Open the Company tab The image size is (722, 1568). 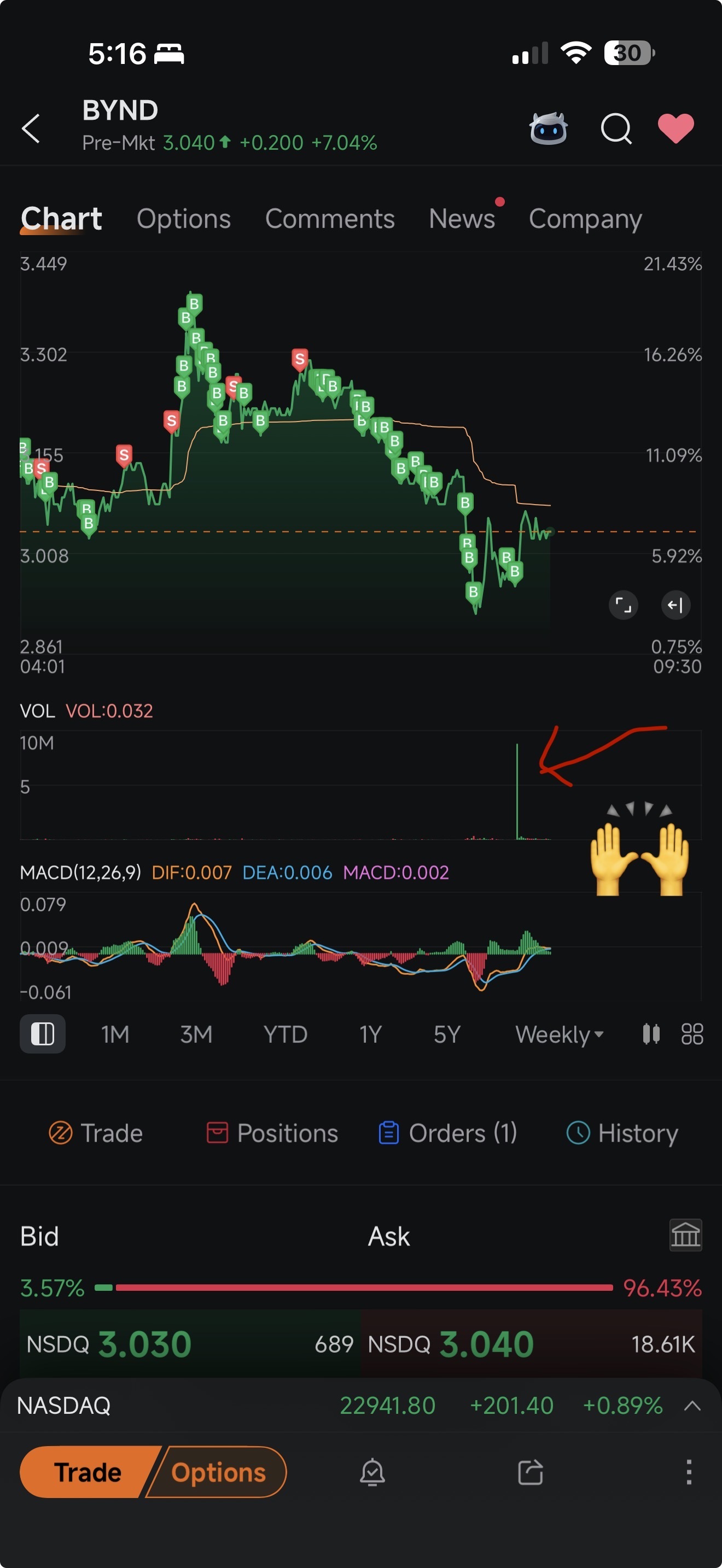coord(586,219)
